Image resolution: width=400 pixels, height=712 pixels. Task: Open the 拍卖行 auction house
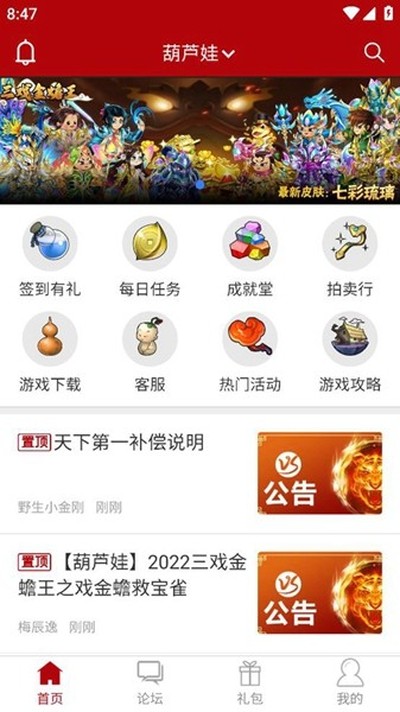click(x=350, y=257)
